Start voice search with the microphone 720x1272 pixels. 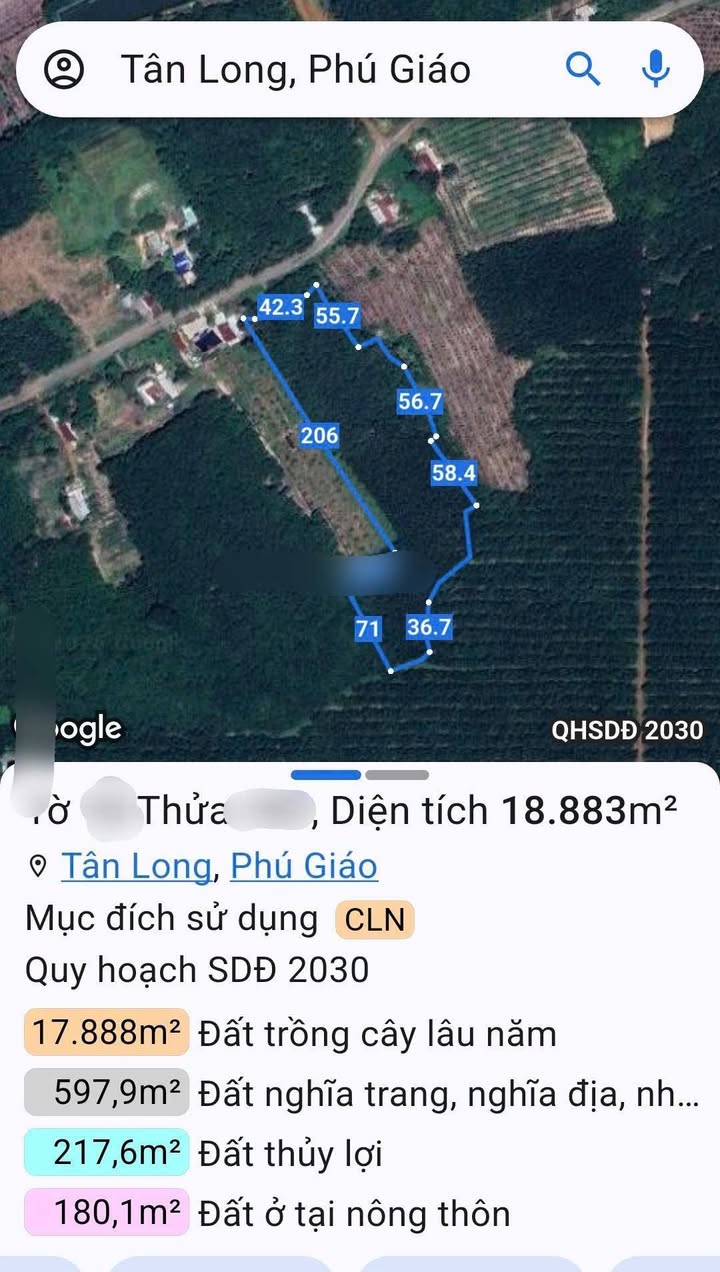coord(655,69)
